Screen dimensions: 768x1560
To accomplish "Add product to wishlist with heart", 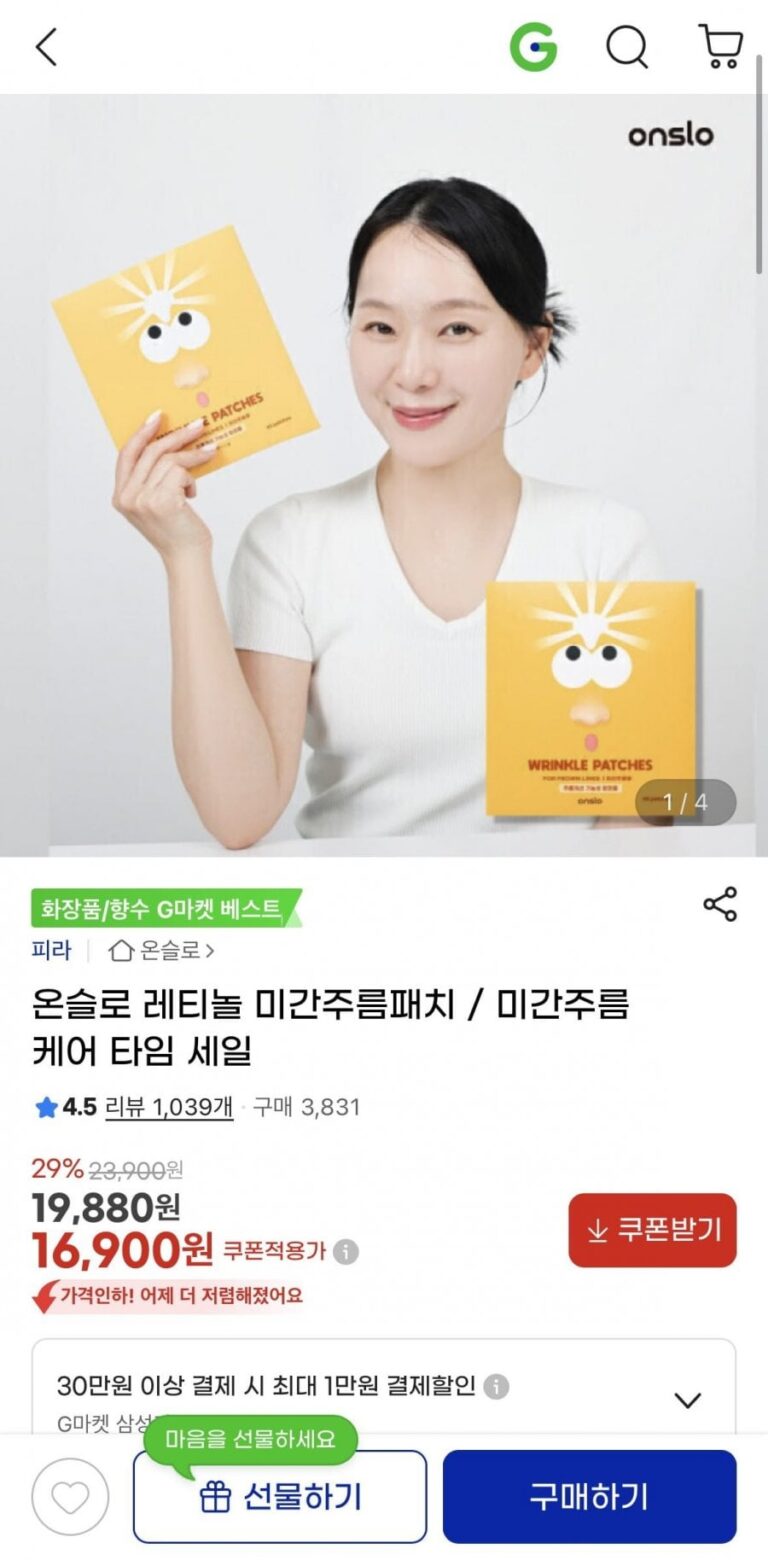I will pos(70,1496).
